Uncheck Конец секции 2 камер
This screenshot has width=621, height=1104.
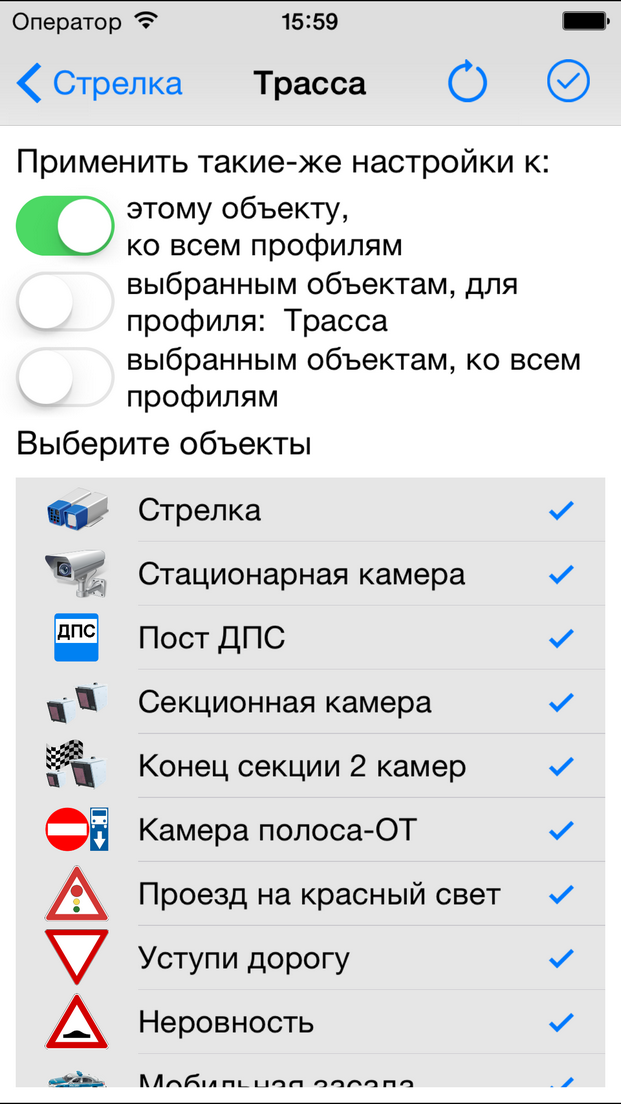tap(310, 766)
